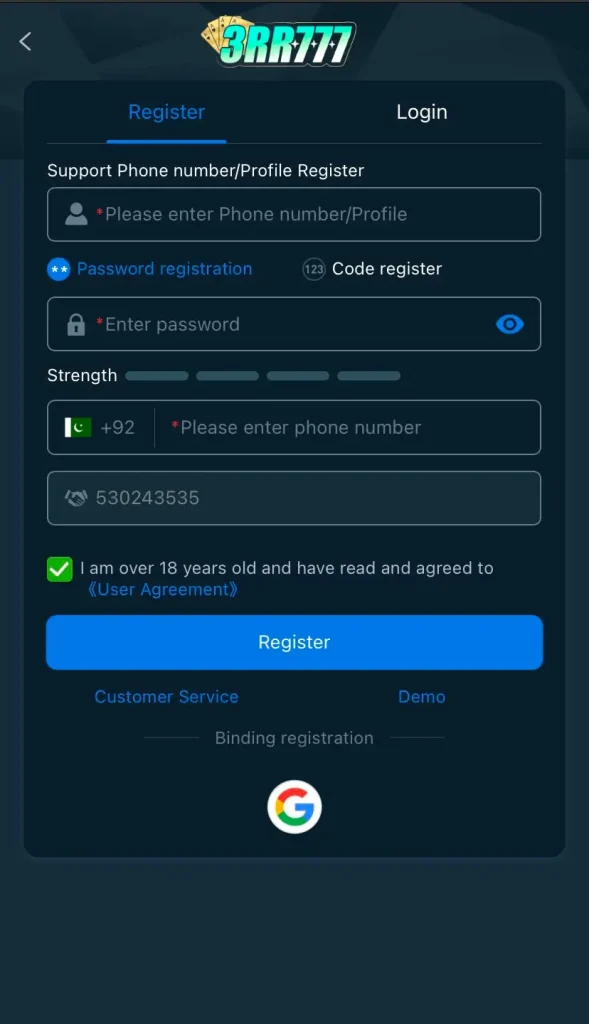Try the Demo mode
The height and width of the screenshot is (1024, 589).
pyautogui.click(x=422, y=697)
